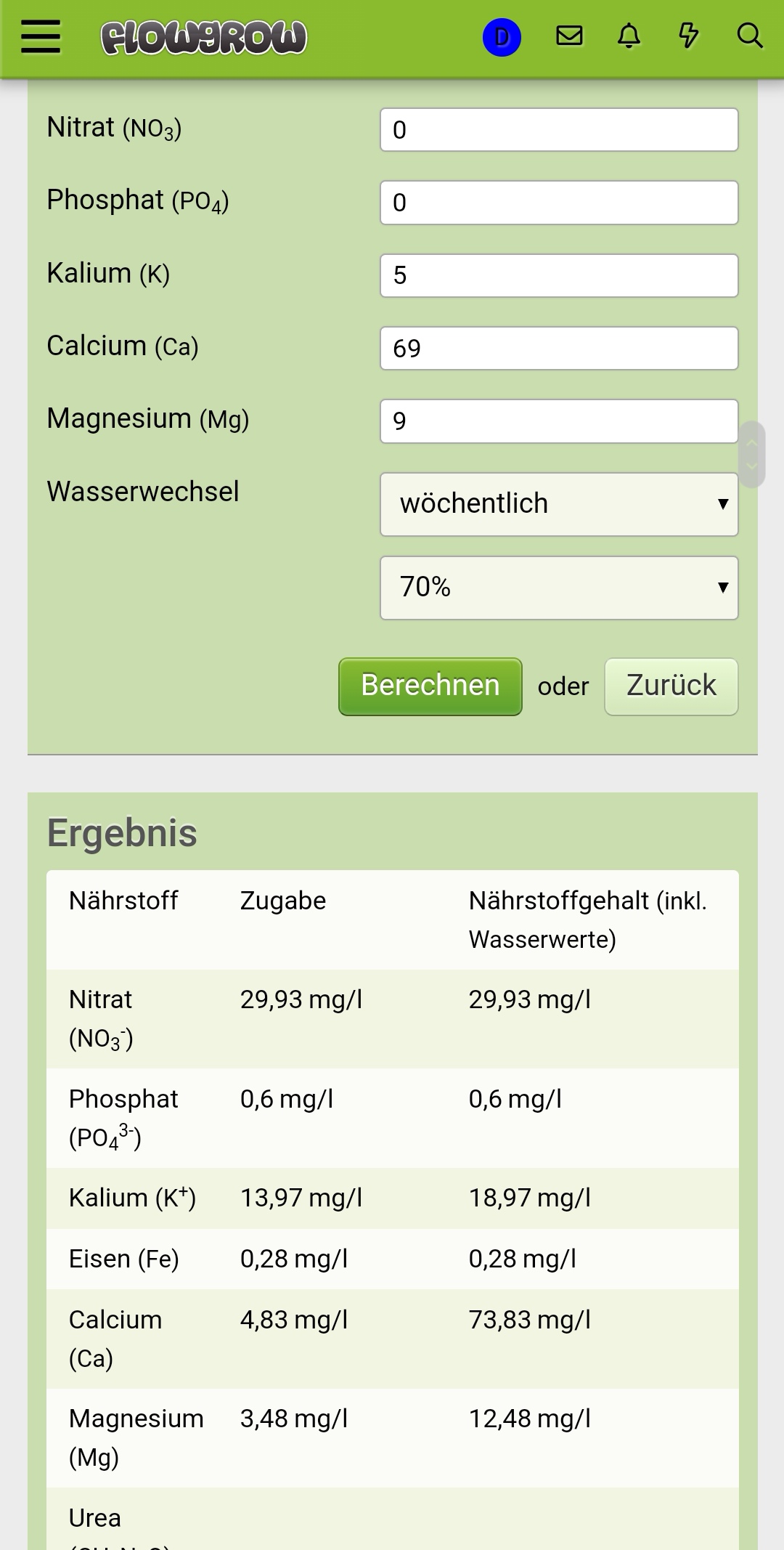This screenshot has height=1550, width=784.
Task: Open the wöchentlich water change dropdown
Action: pyautogui.click(x=559, y=504)
